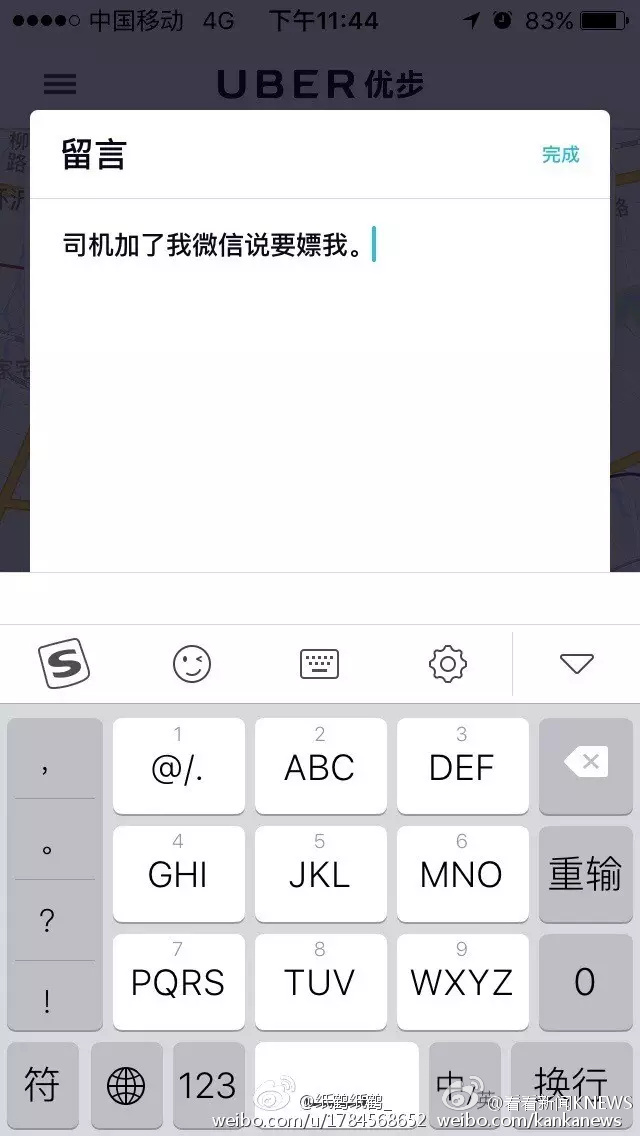This screenshot has width=640, height=1136.
Task: Tap the 重输 re-enter key
Action: [x=586, y=874]
